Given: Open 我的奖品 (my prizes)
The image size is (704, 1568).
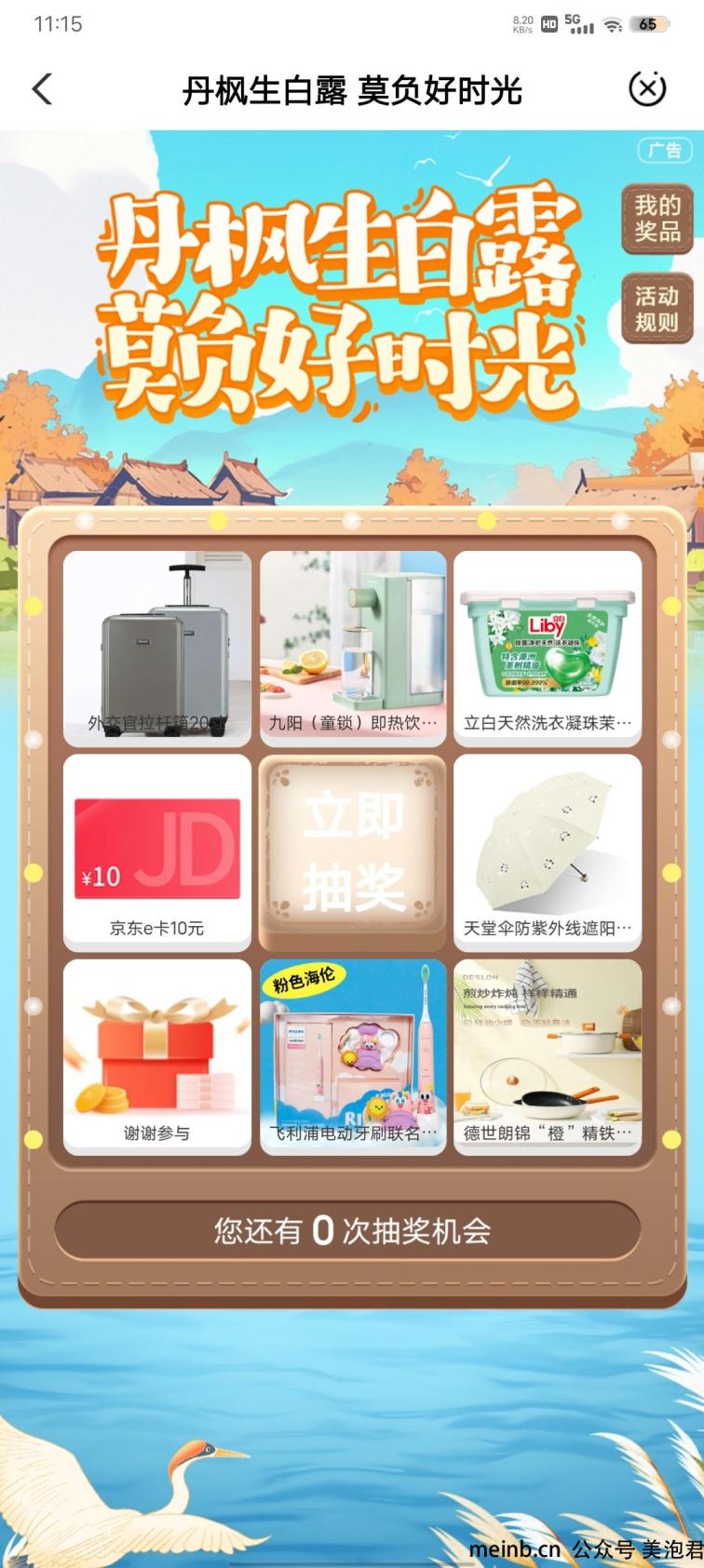Looking at the screenshot, I should (x=657, y=219).
